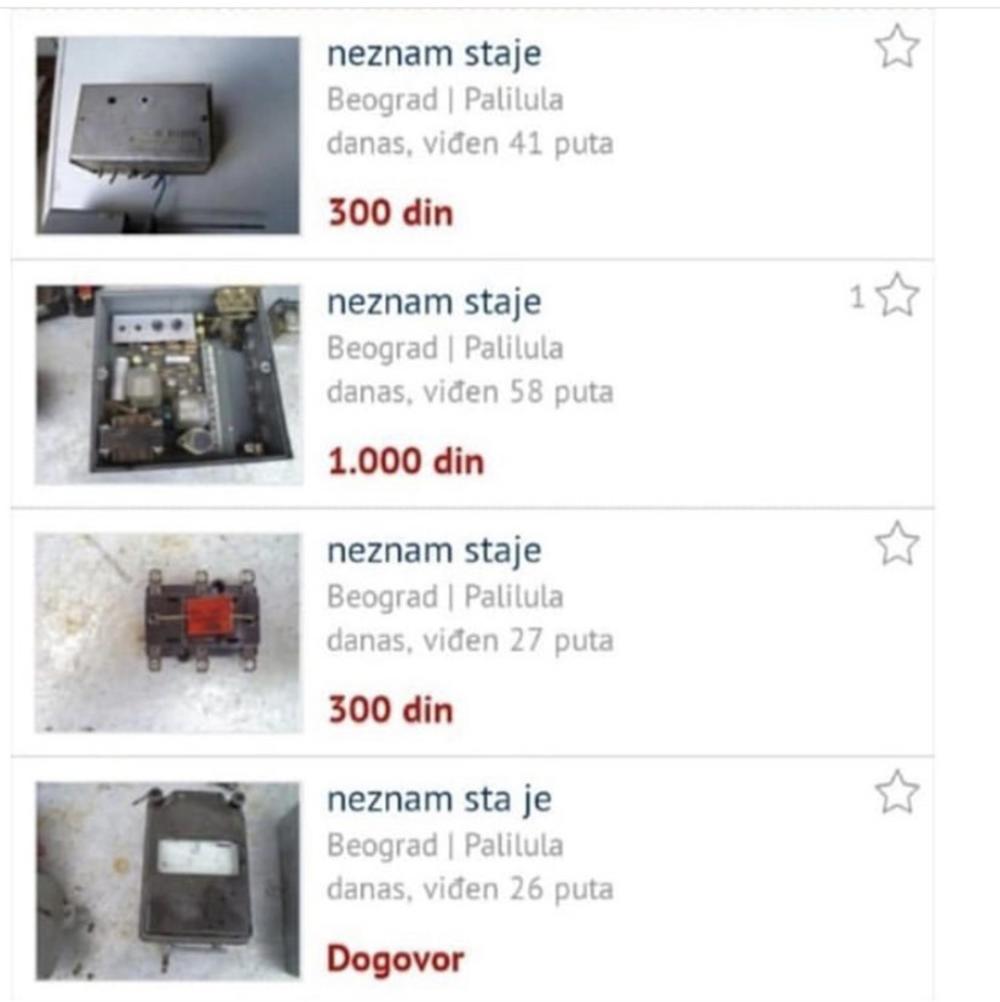
Task: View the red-part photo of the listing seen 27 times
Action: click(168, 633)
